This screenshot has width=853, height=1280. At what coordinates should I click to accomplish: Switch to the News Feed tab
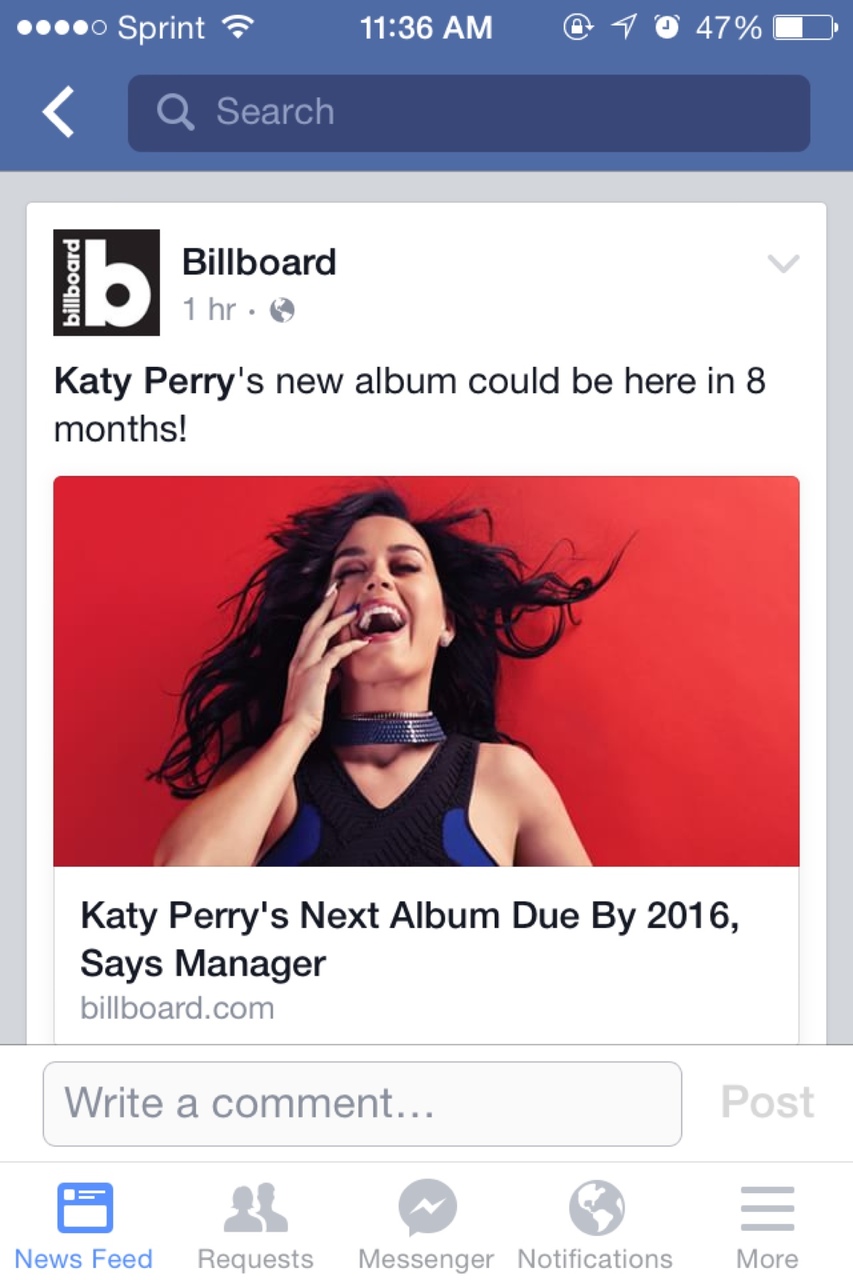point(84,1225)
